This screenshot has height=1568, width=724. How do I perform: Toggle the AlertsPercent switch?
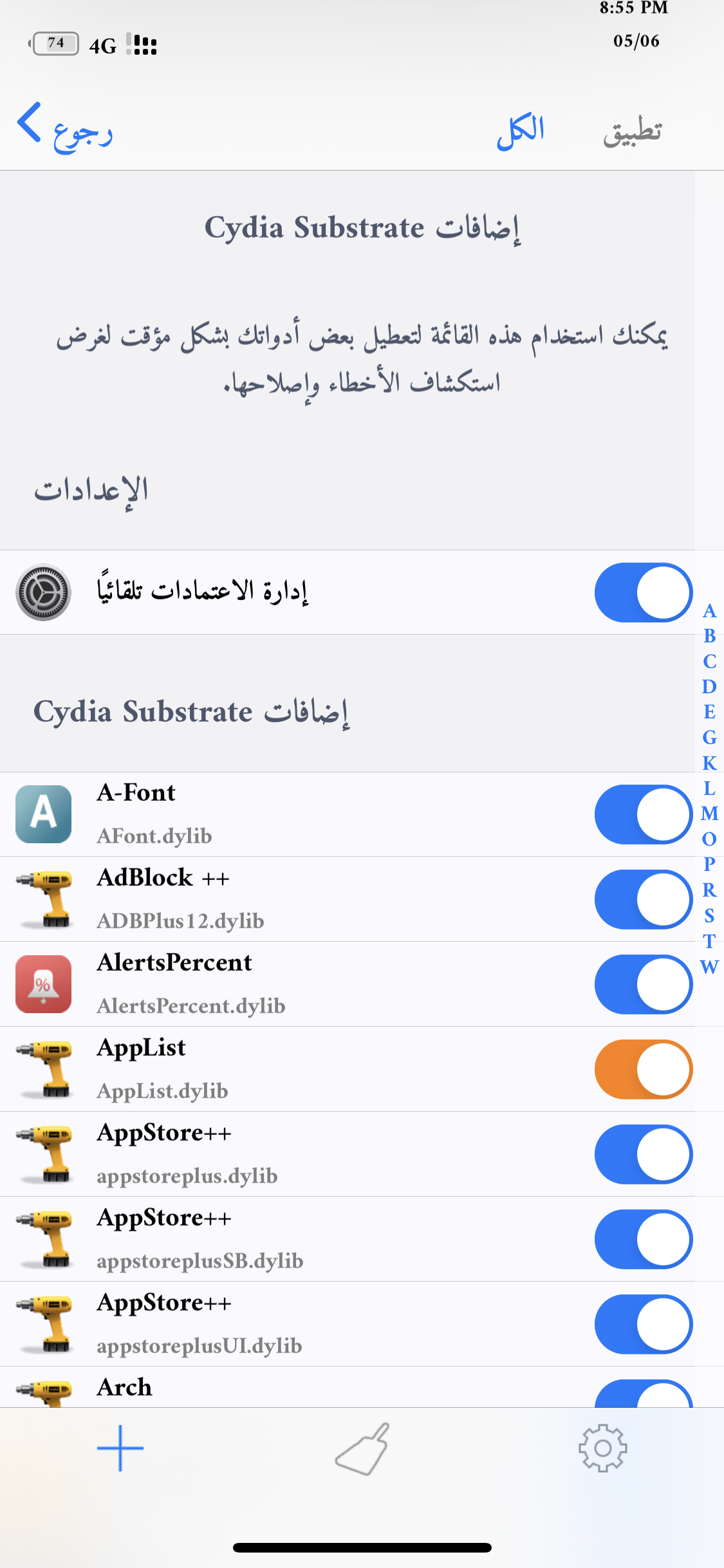[644, 984]
